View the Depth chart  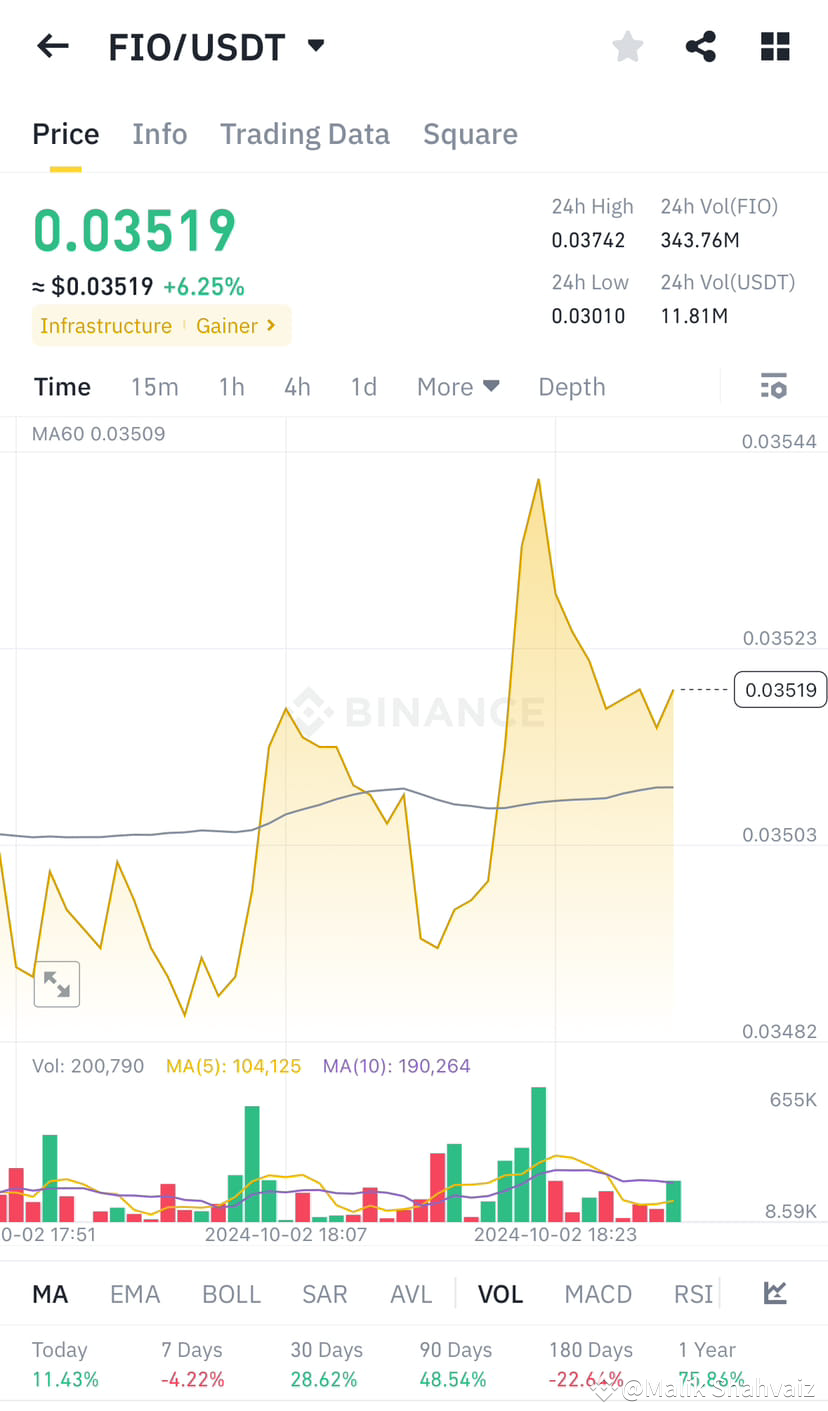[571, 386]
